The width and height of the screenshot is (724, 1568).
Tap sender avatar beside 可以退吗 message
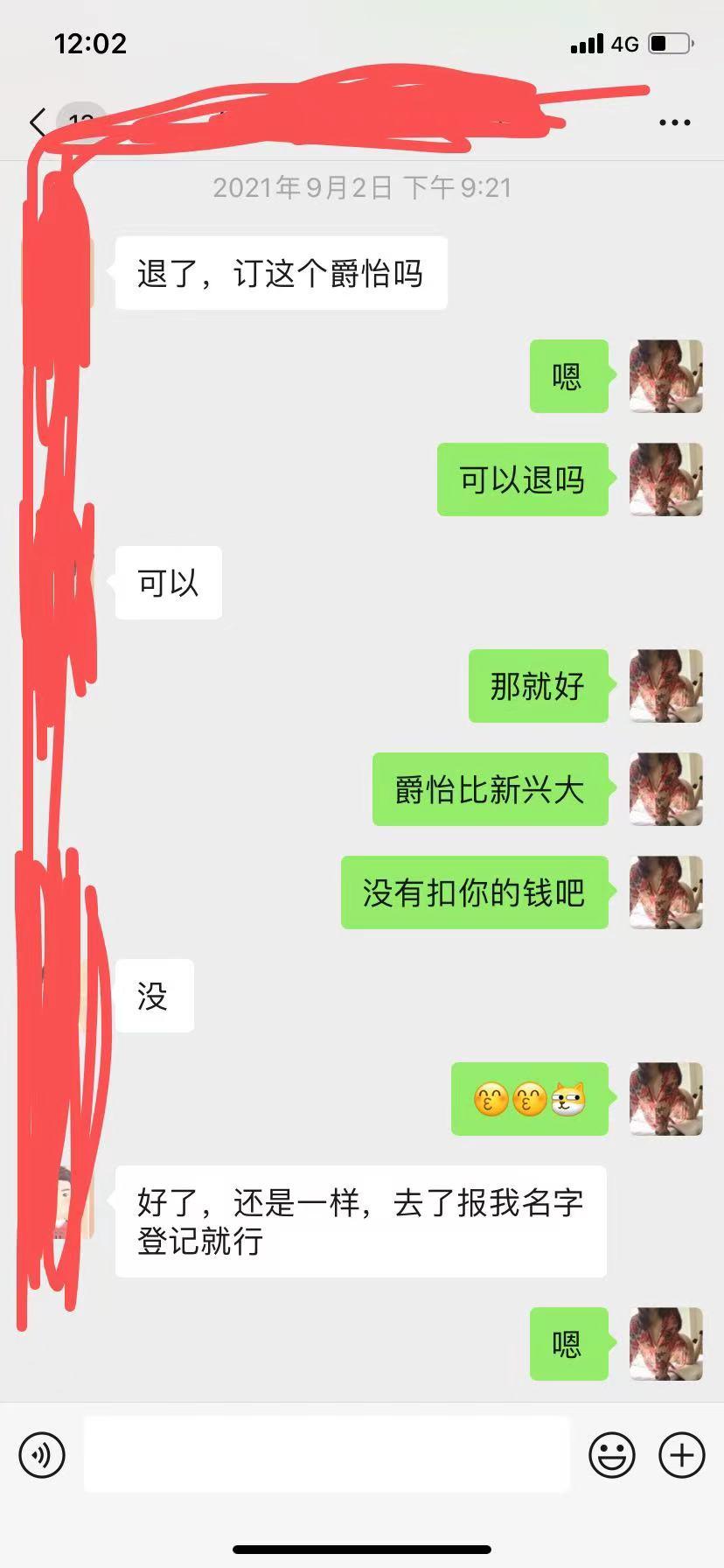pyautogui.click(x=665, y=479)
